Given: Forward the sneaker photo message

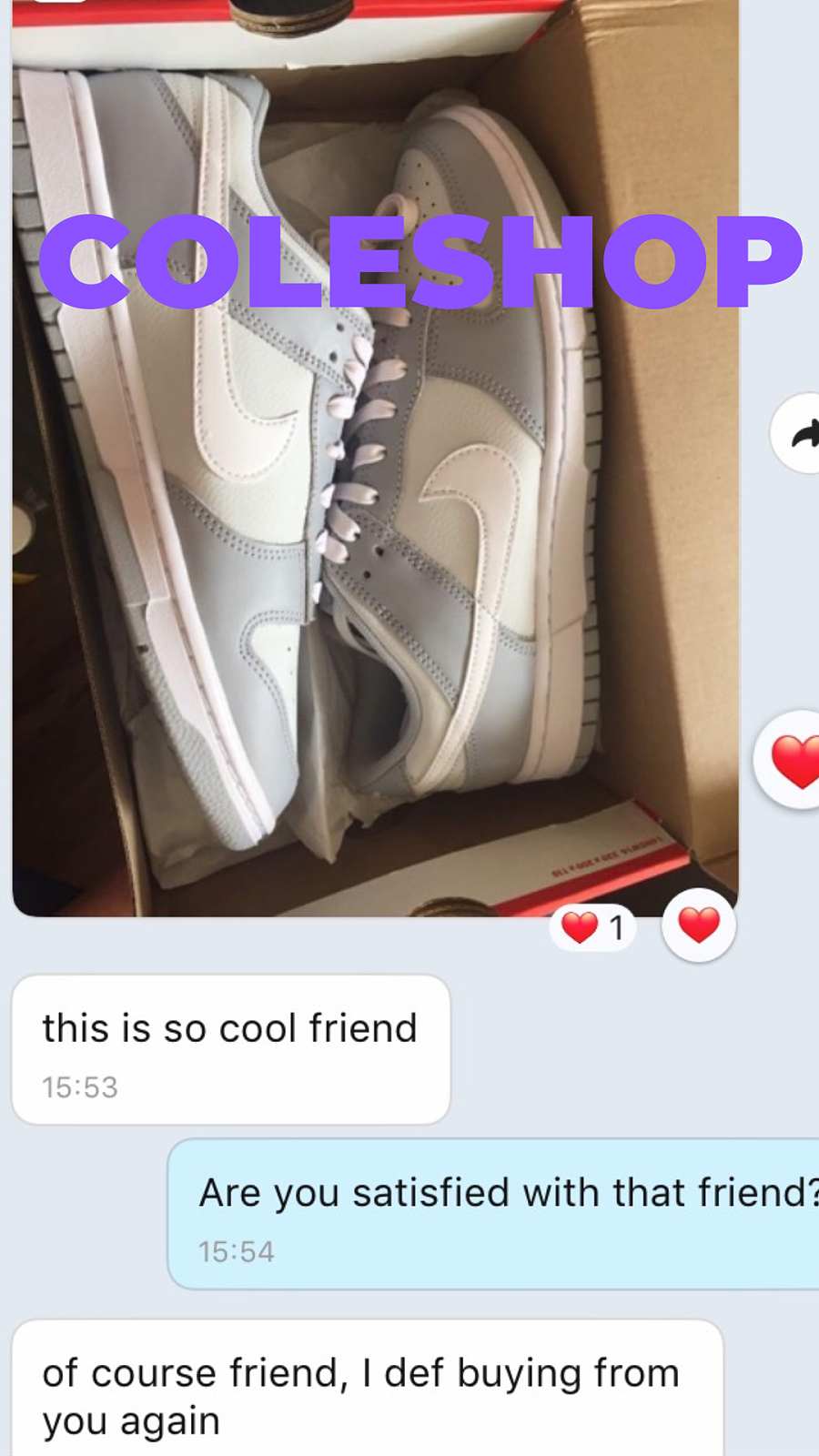Looking at the screenshot, I should tap(800, 433).
